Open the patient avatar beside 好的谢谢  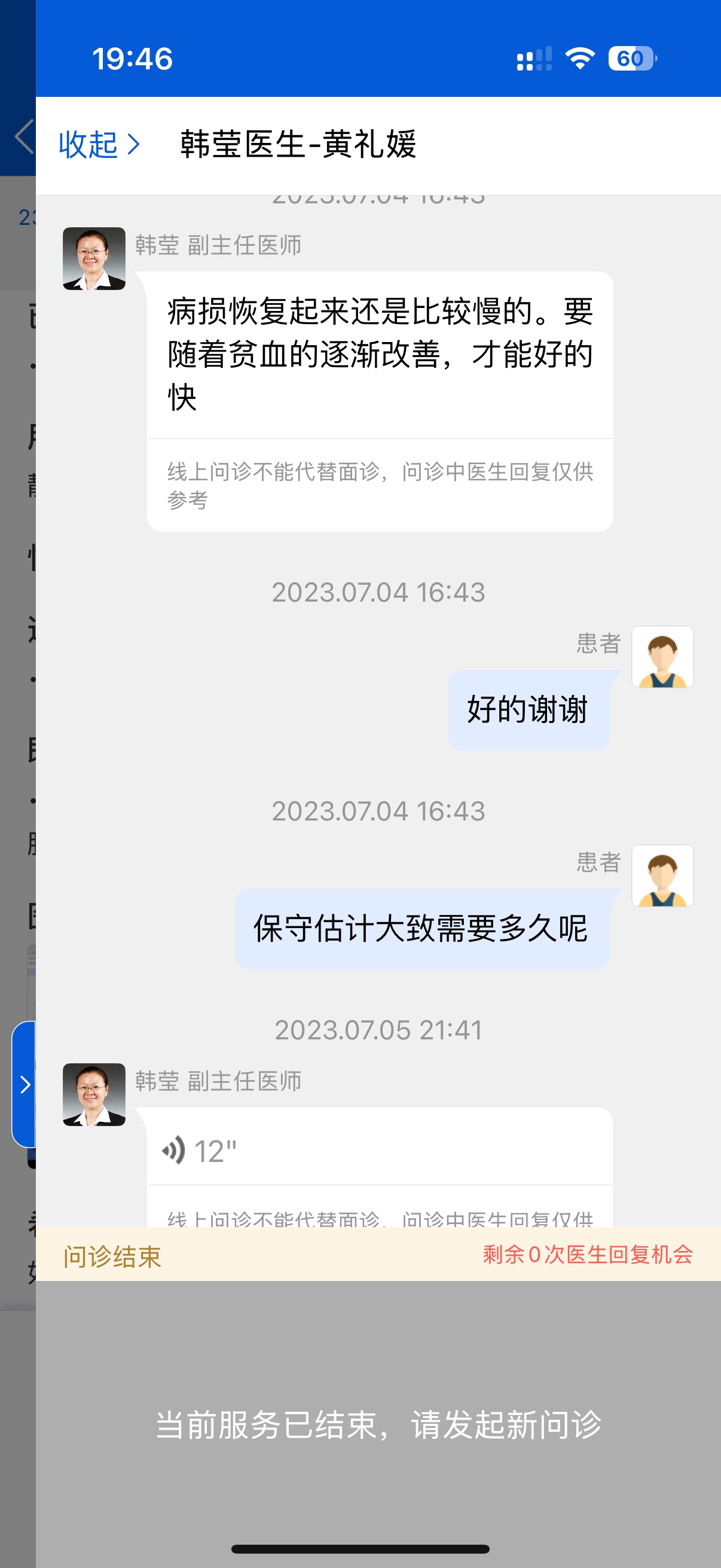pyautogui.click(x=662, y=657)
